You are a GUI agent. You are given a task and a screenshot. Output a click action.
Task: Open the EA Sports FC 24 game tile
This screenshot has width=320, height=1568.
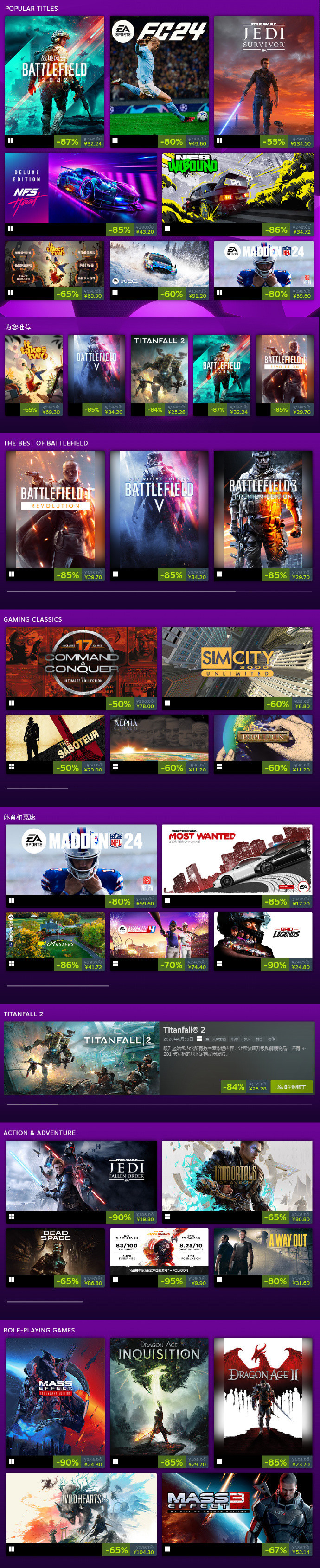click(x=159, y=76)
